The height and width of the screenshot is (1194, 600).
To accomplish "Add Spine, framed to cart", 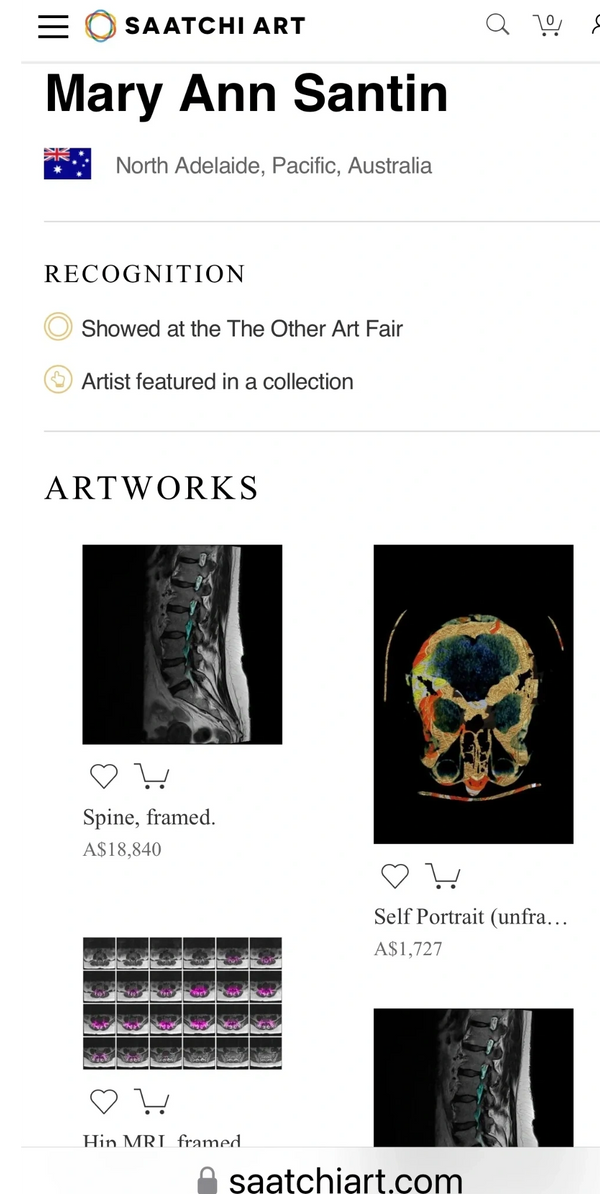I will point(151,776).
